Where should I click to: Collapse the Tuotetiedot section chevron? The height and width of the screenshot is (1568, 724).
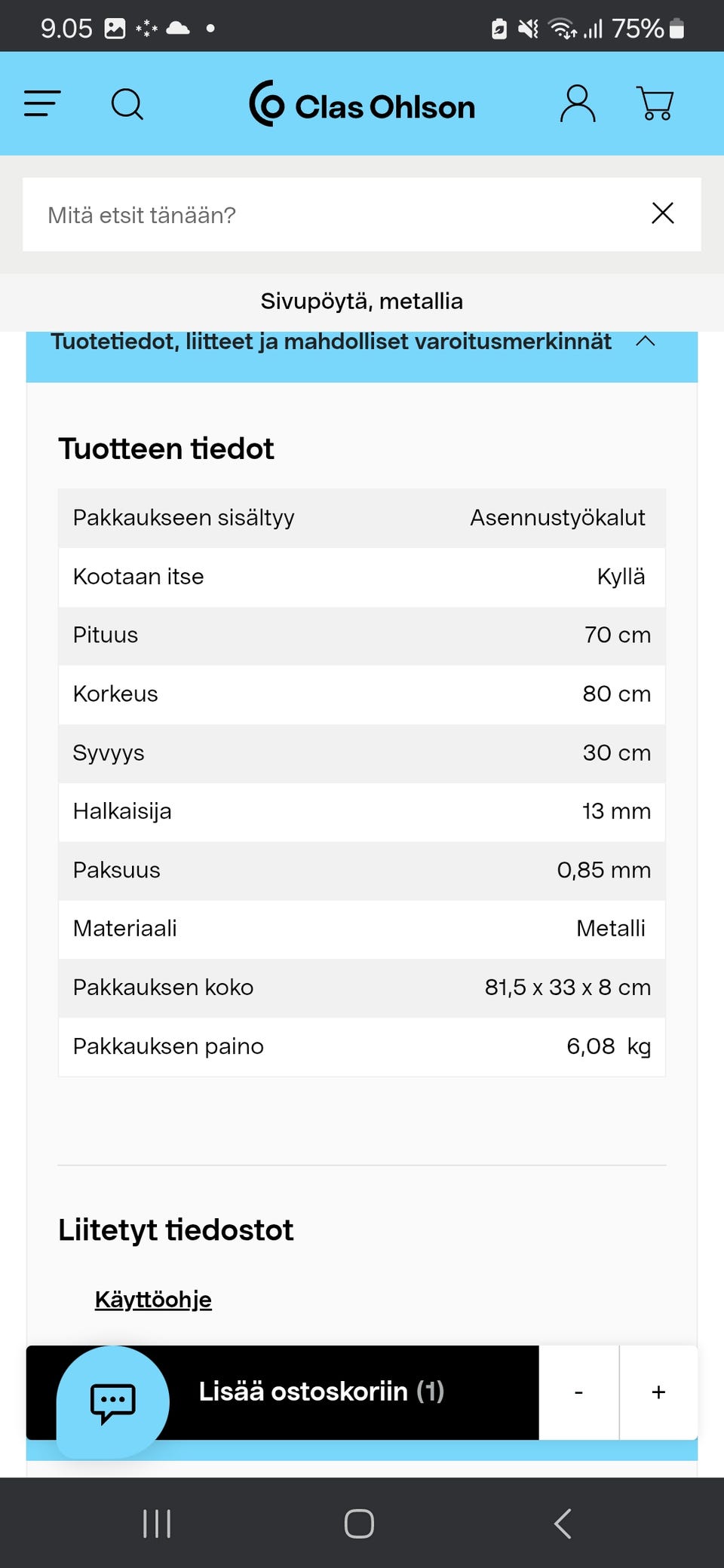(x=646, y=341)
